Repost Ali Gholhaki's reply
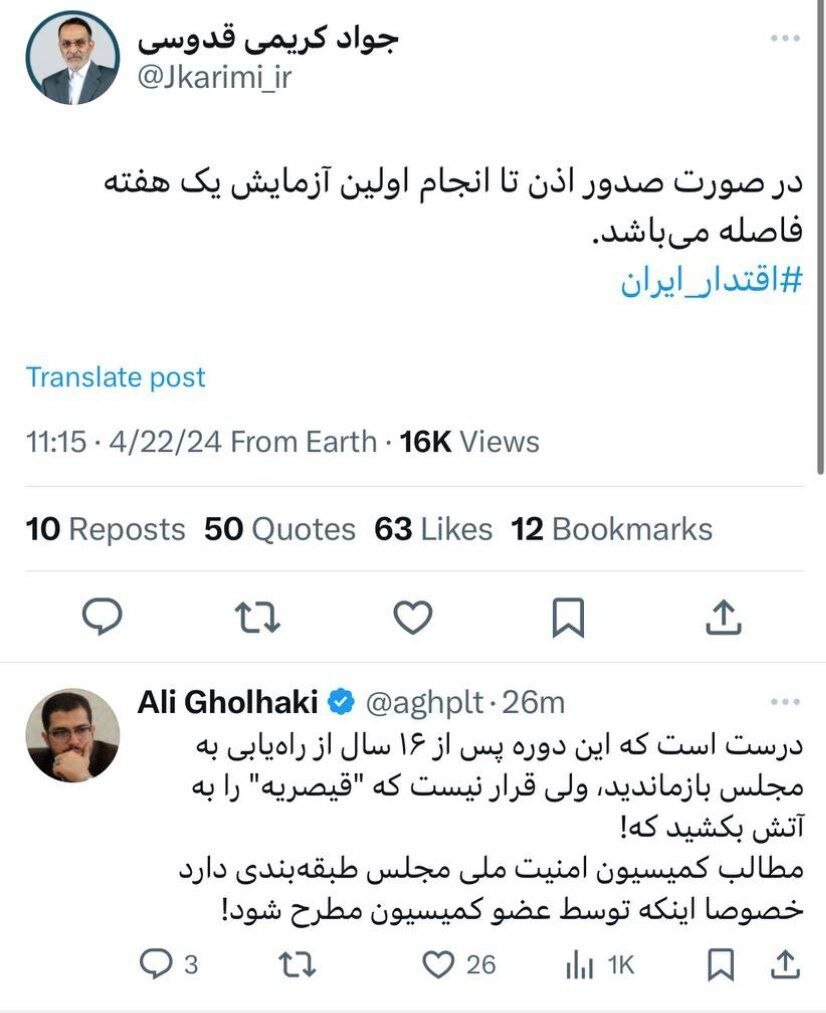 click(297, 964)
